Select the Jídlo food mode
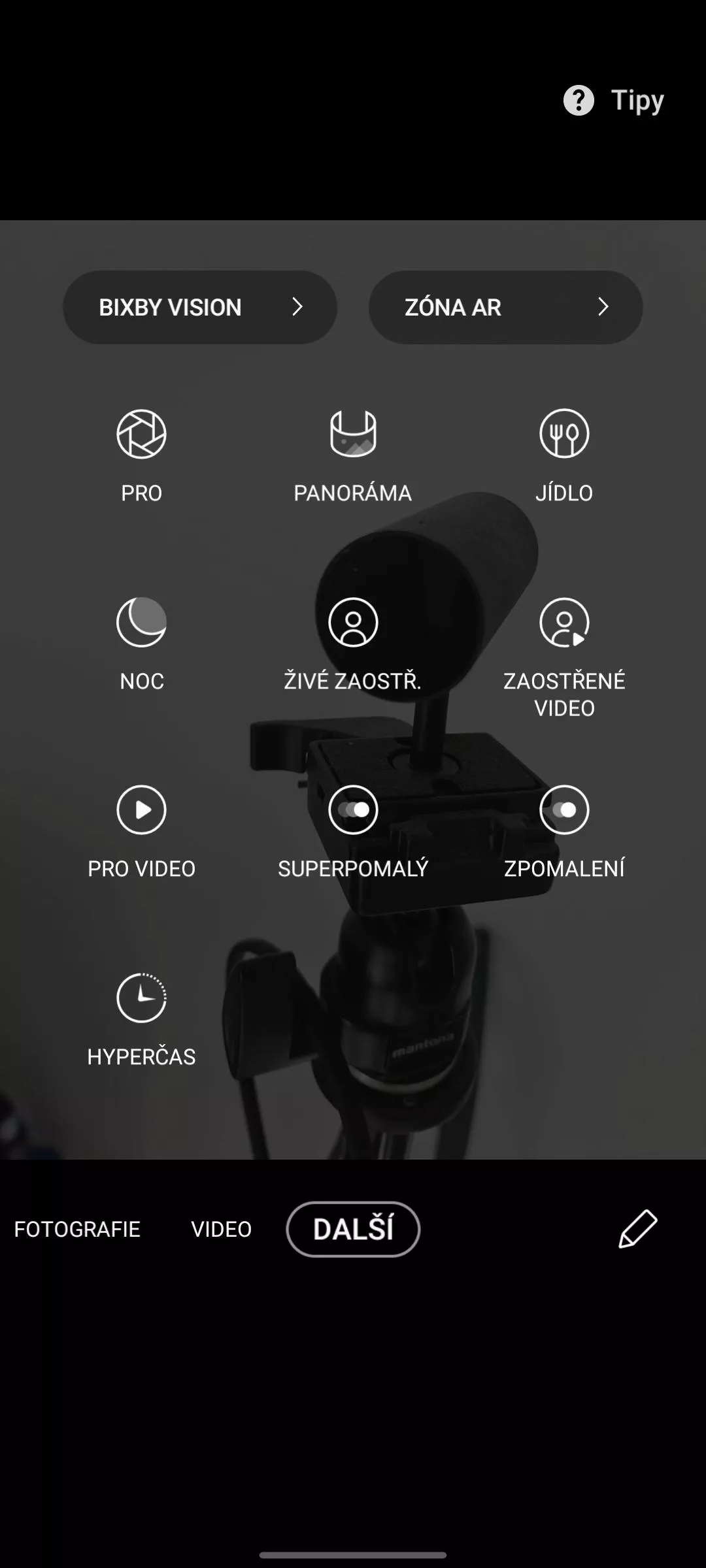 (x=564, y=455)
